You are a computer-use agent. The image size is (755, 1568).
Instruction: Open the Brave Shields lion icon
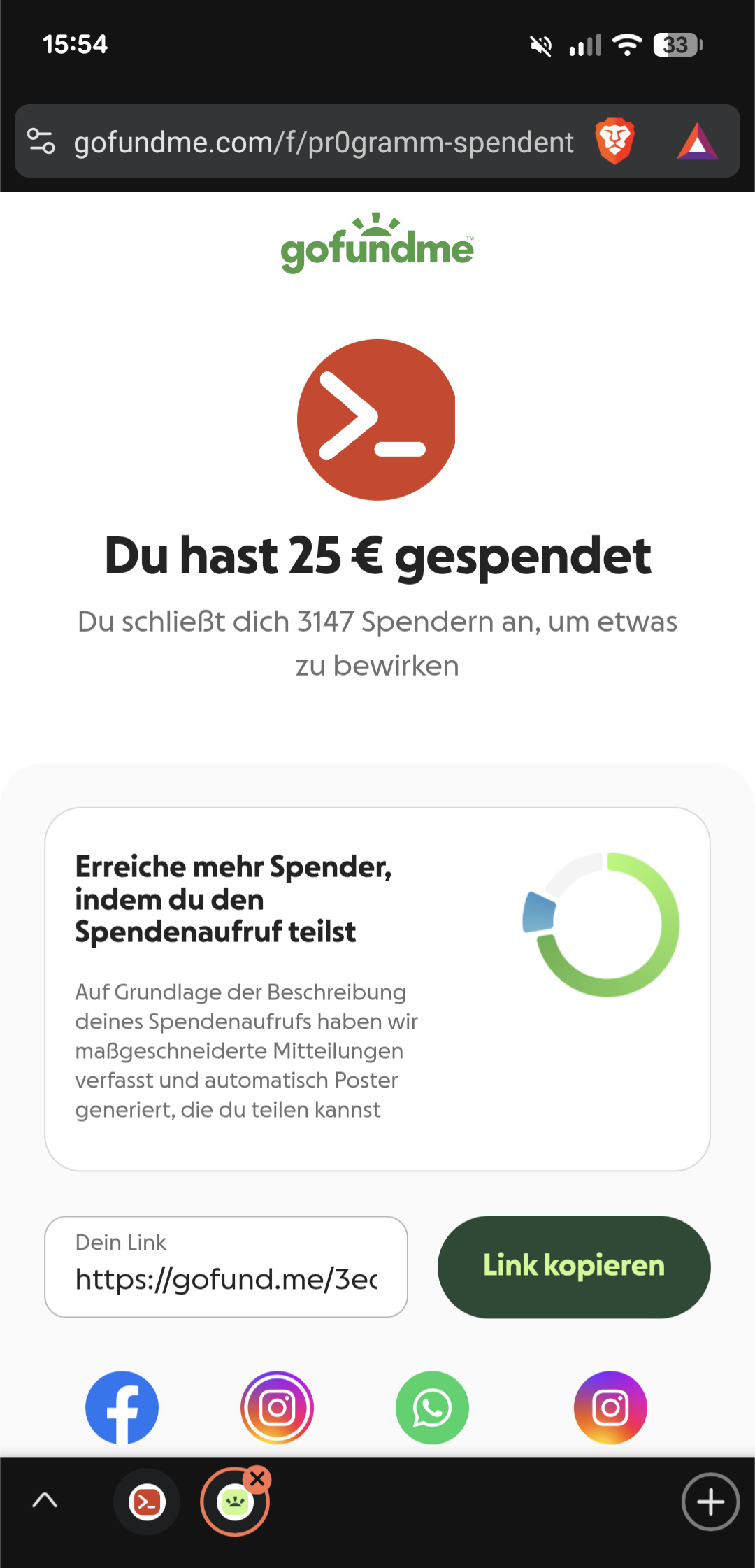click(x=614, y=141)
